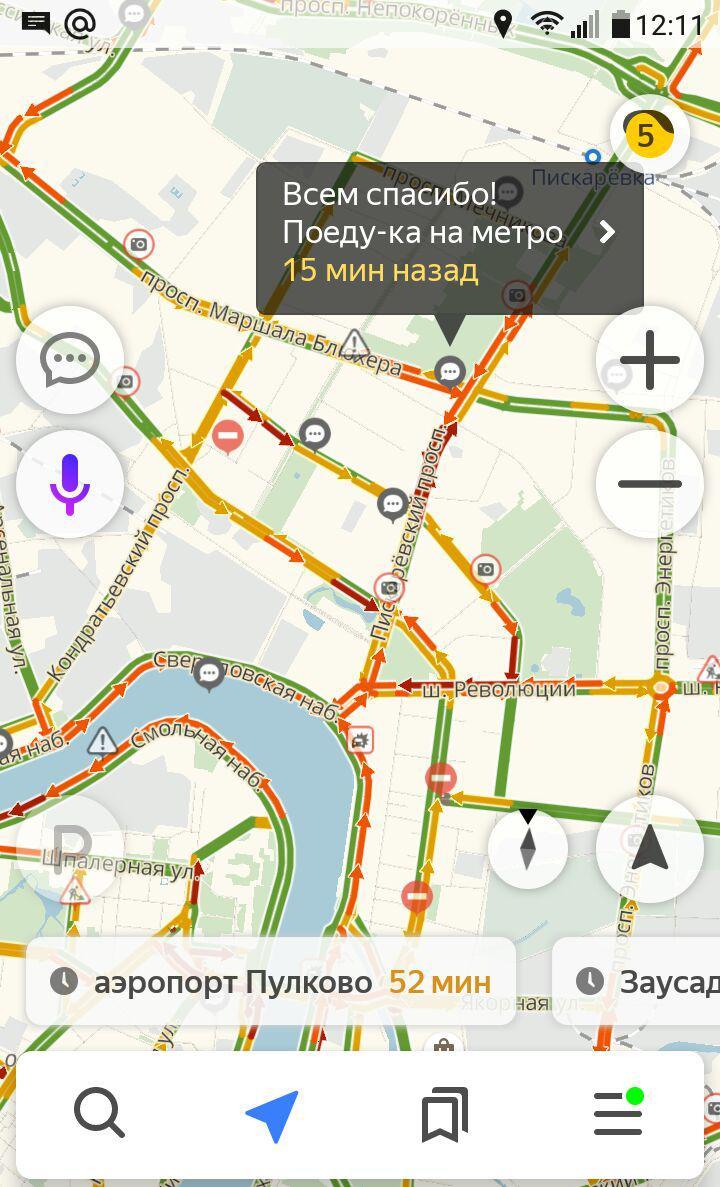Open the menu with green dot

[x=619, y=1112]
